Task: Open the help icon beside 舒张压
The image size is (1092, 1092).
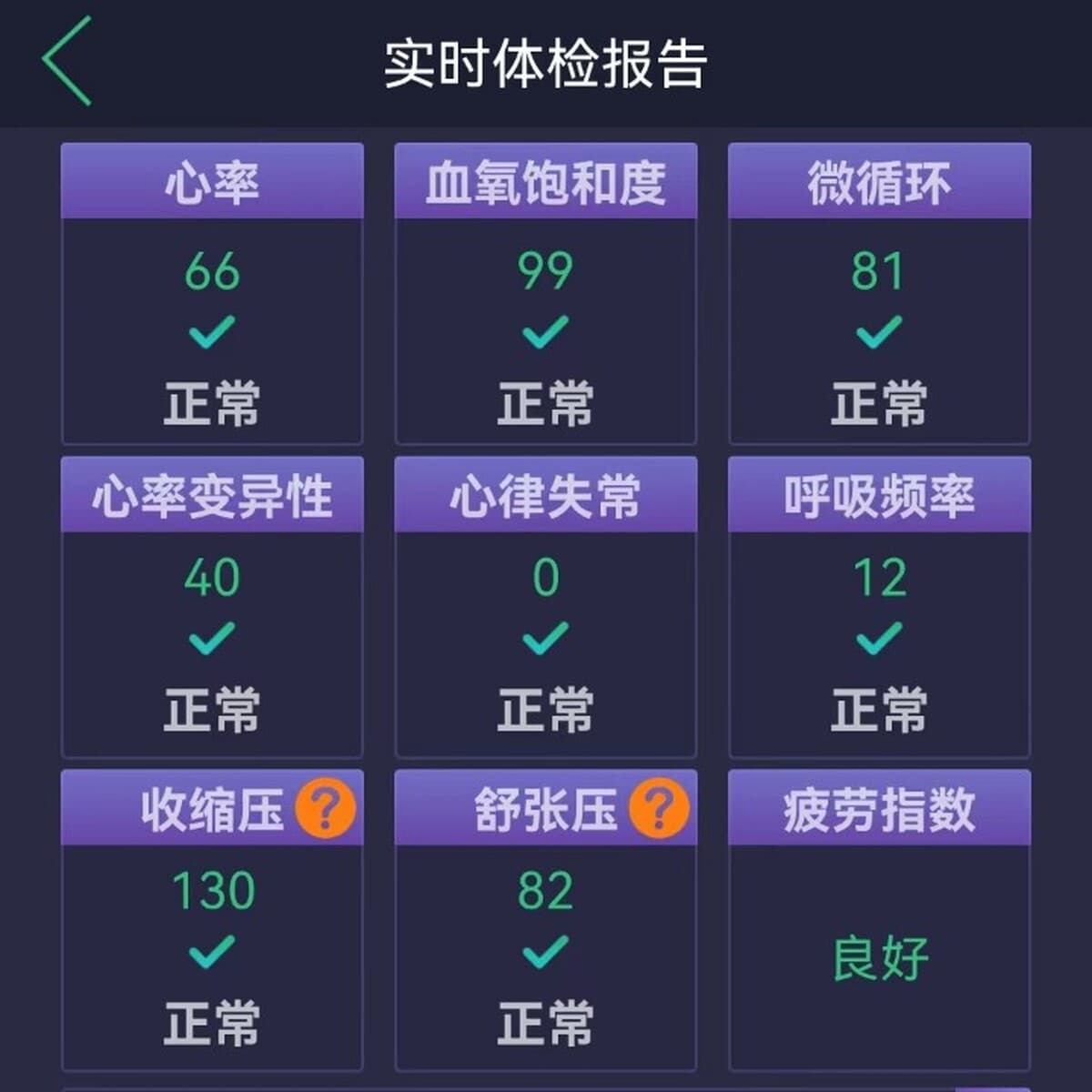Action: (659, 808)
